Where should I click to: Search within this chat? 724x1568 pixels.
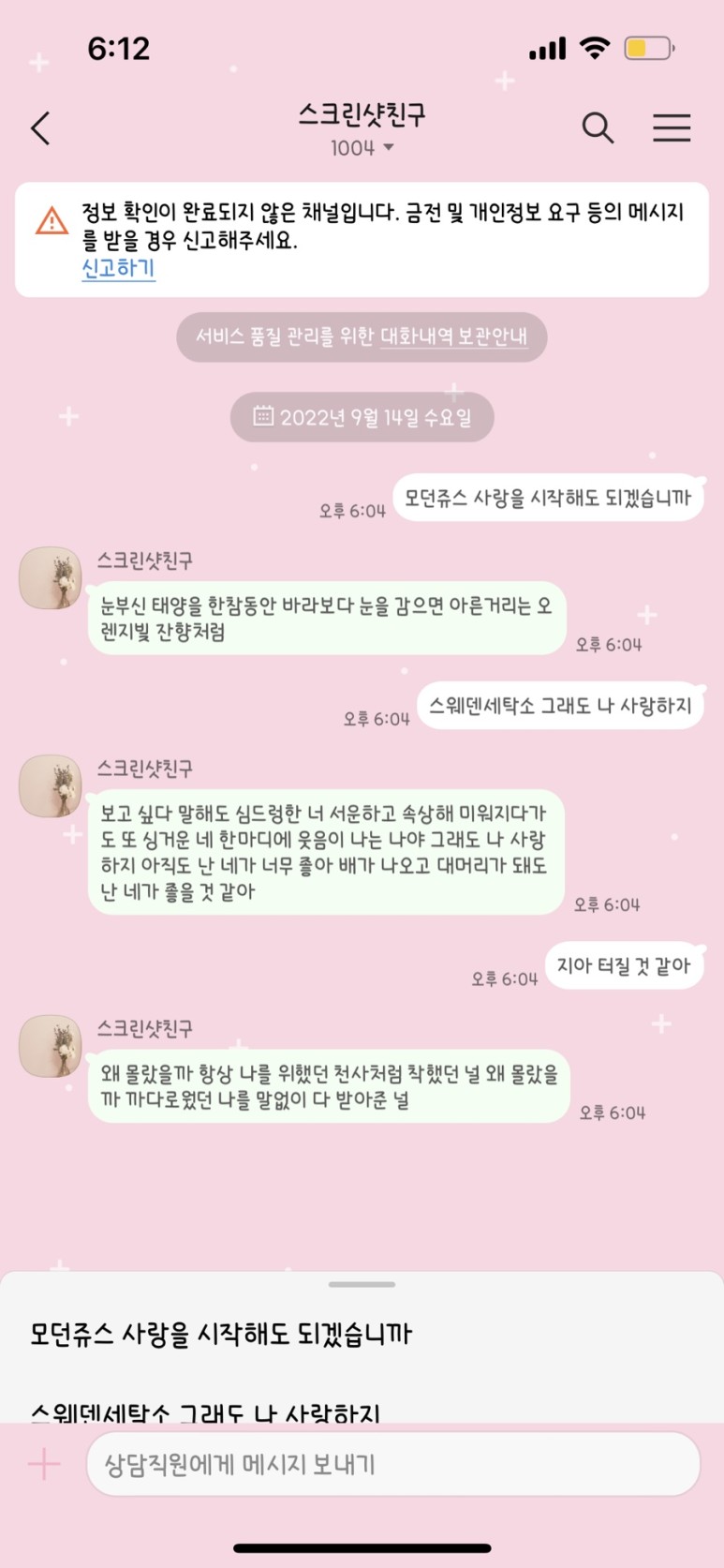click(x=598, y=127)
